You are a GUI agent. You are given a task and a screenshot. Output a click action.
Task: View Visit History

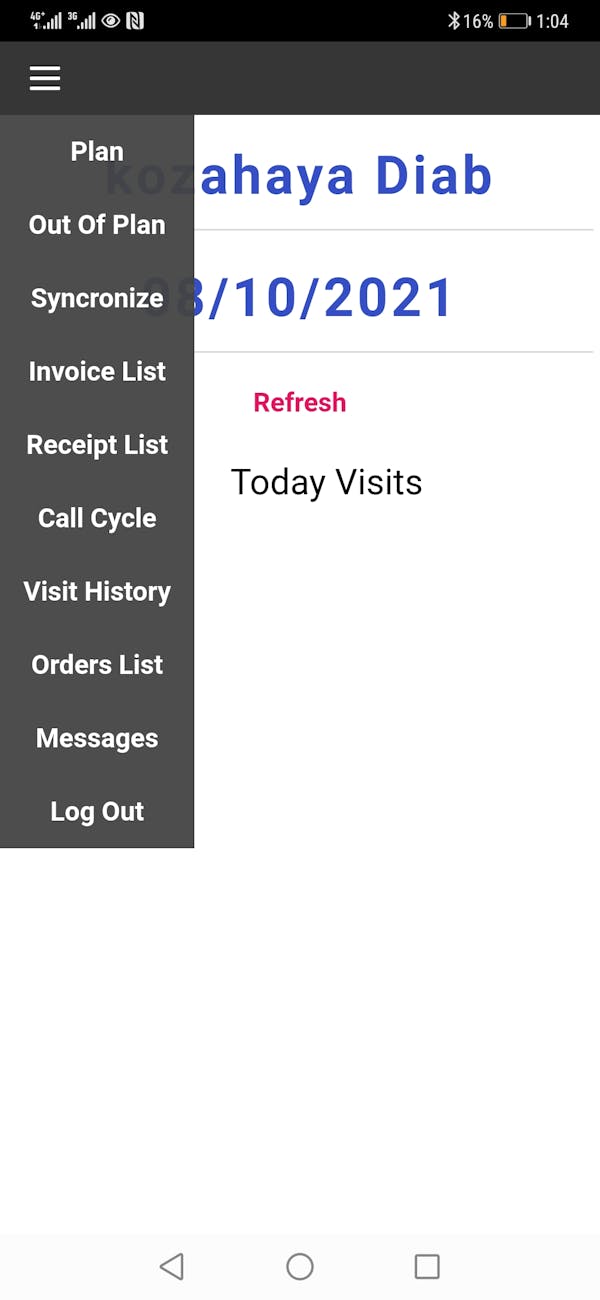(97, 591)
